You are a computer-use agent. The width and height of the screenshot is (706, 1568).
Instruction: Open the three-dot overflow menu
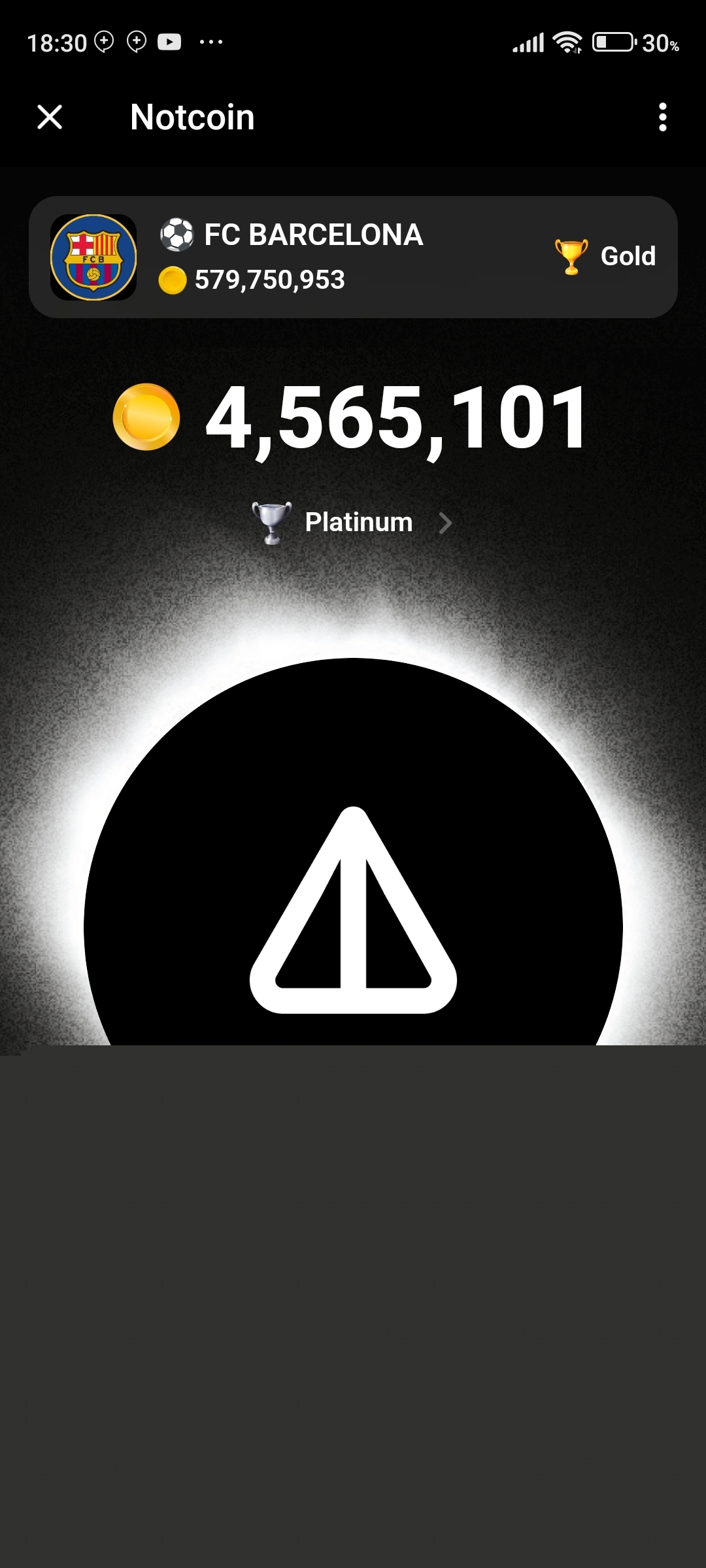662,118
